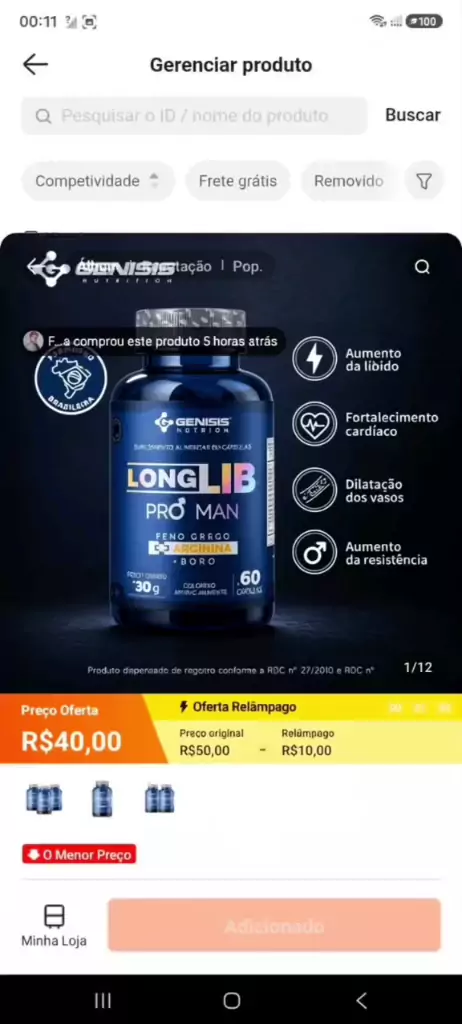Select the two-bottle variant thumbnail
Image resolution: width=462 pixels, height=1024 pixels.
(x=159, y=798)
